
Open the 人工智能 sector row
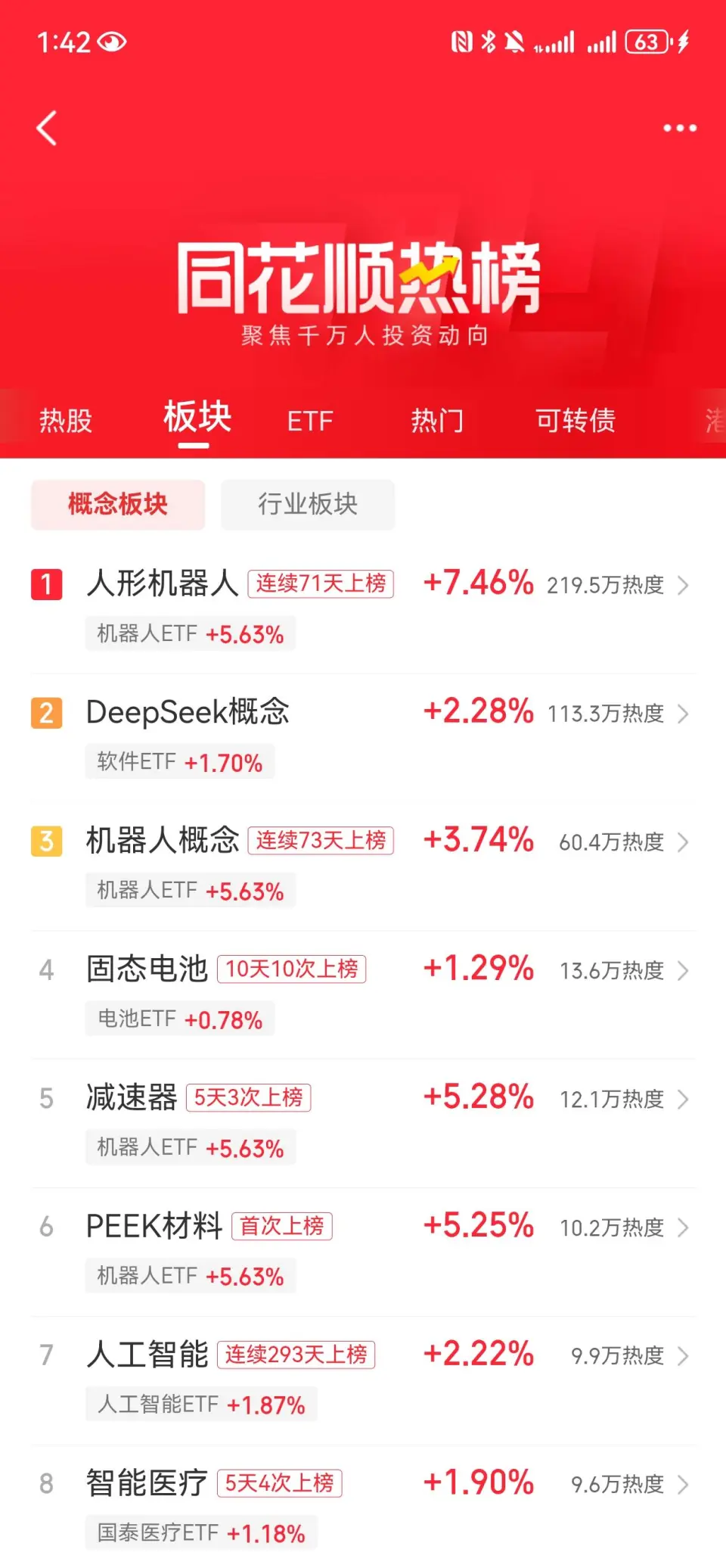point(147,1355)
